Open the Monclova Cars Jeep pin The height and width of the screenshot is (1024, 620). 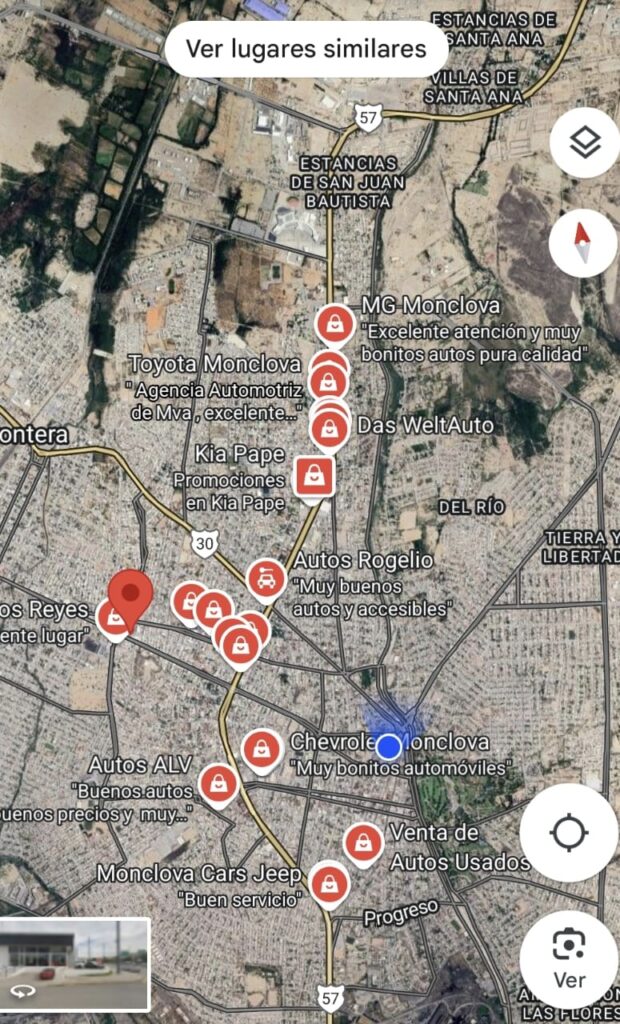click(x=328, y=882)
